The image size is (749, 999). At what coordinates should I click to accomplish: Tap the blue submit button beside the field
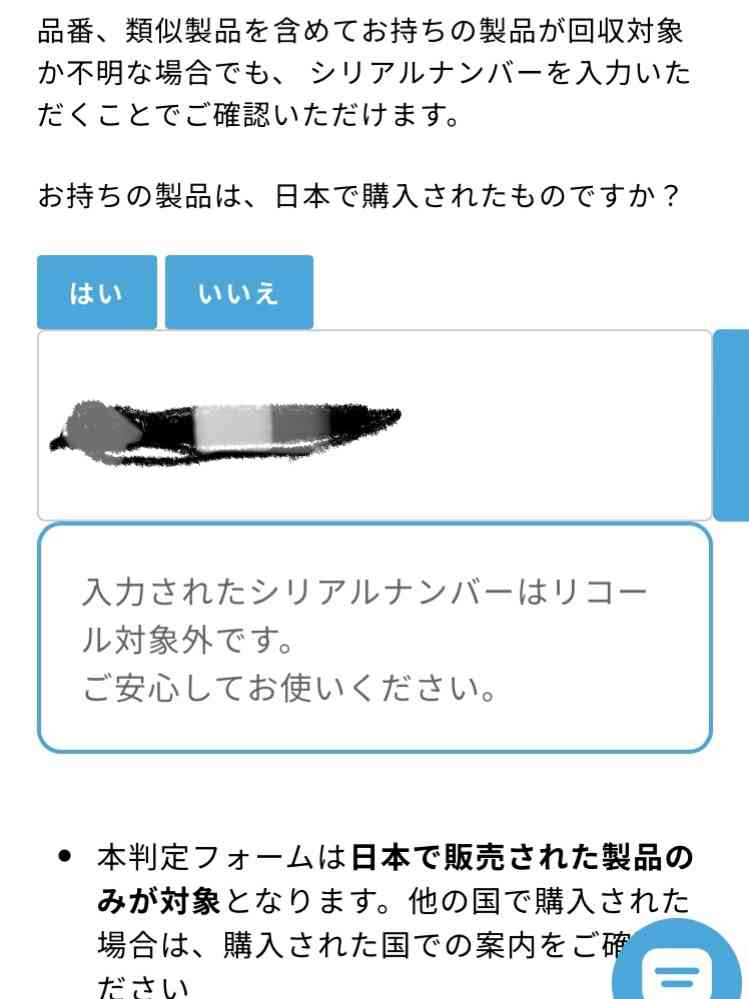click(x=733, y=425)
